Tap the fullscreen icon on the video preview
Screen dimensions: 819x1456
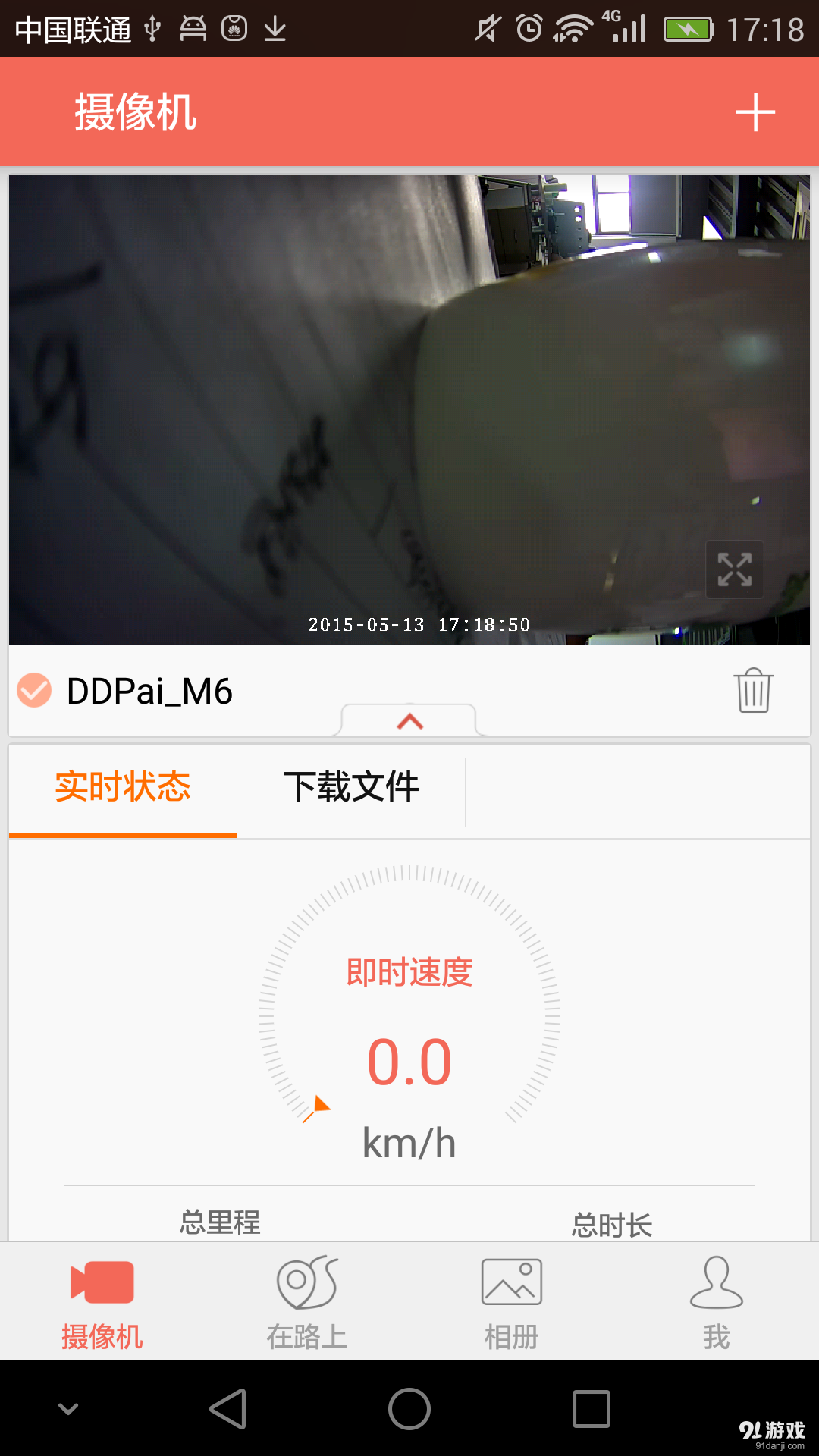[x=734, y=569]
